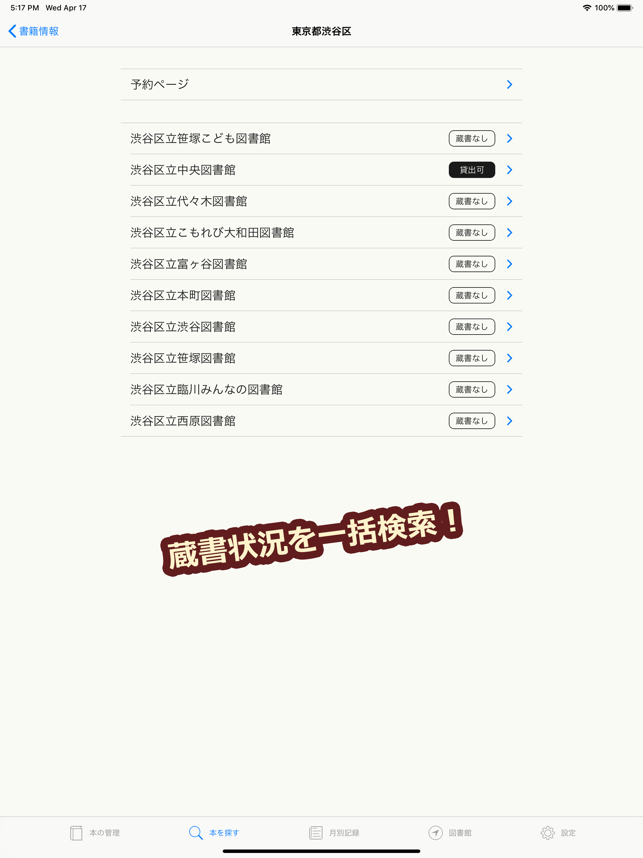Select 渋谷区立渋谷図書館 row
Viewport: 643px width, 858px height.
pyautogui.click(x=321, y=327)
